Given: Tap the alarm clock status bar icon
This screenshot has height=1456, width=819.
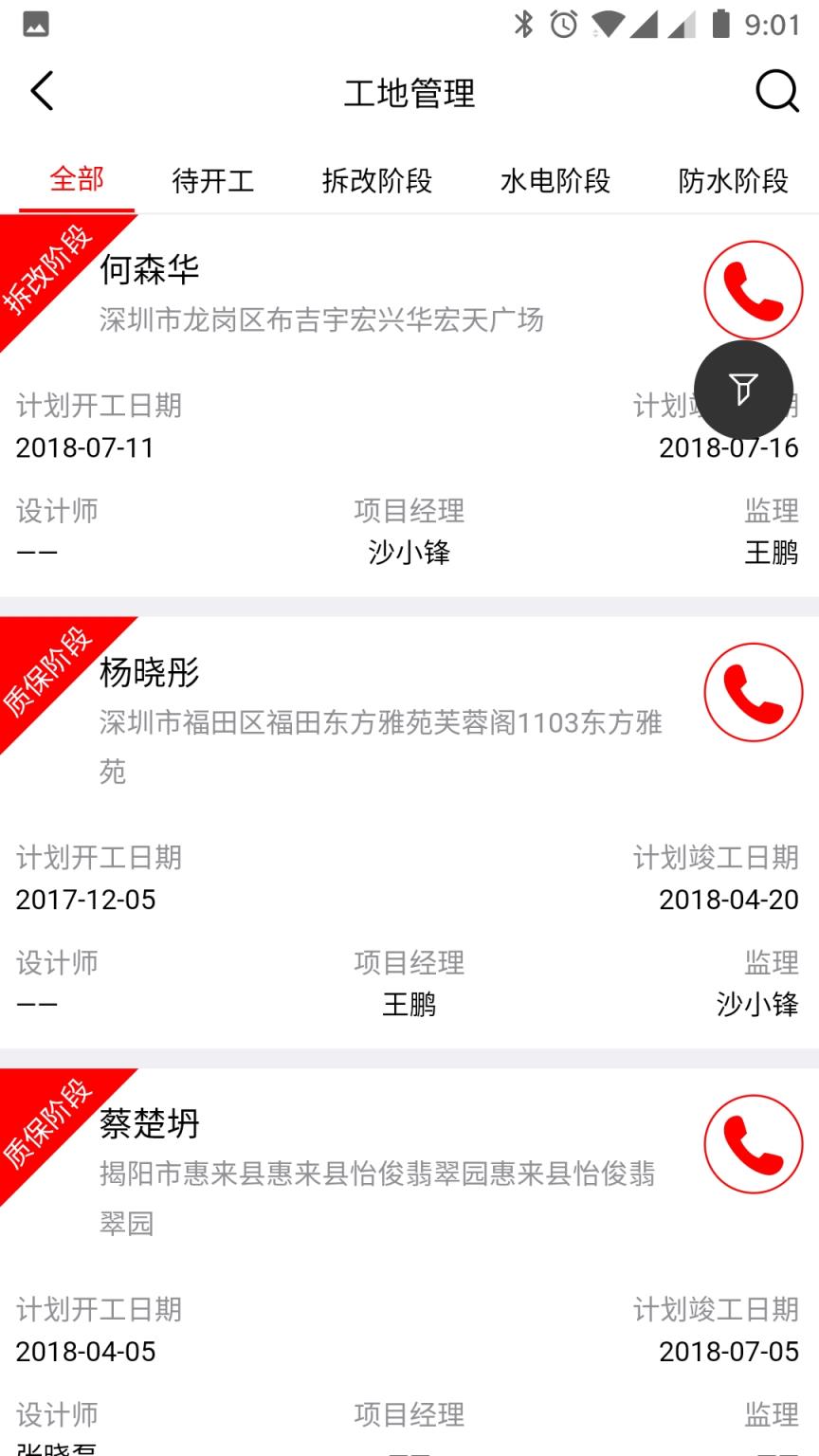Looking at the screenshot, I should [562, 26].
